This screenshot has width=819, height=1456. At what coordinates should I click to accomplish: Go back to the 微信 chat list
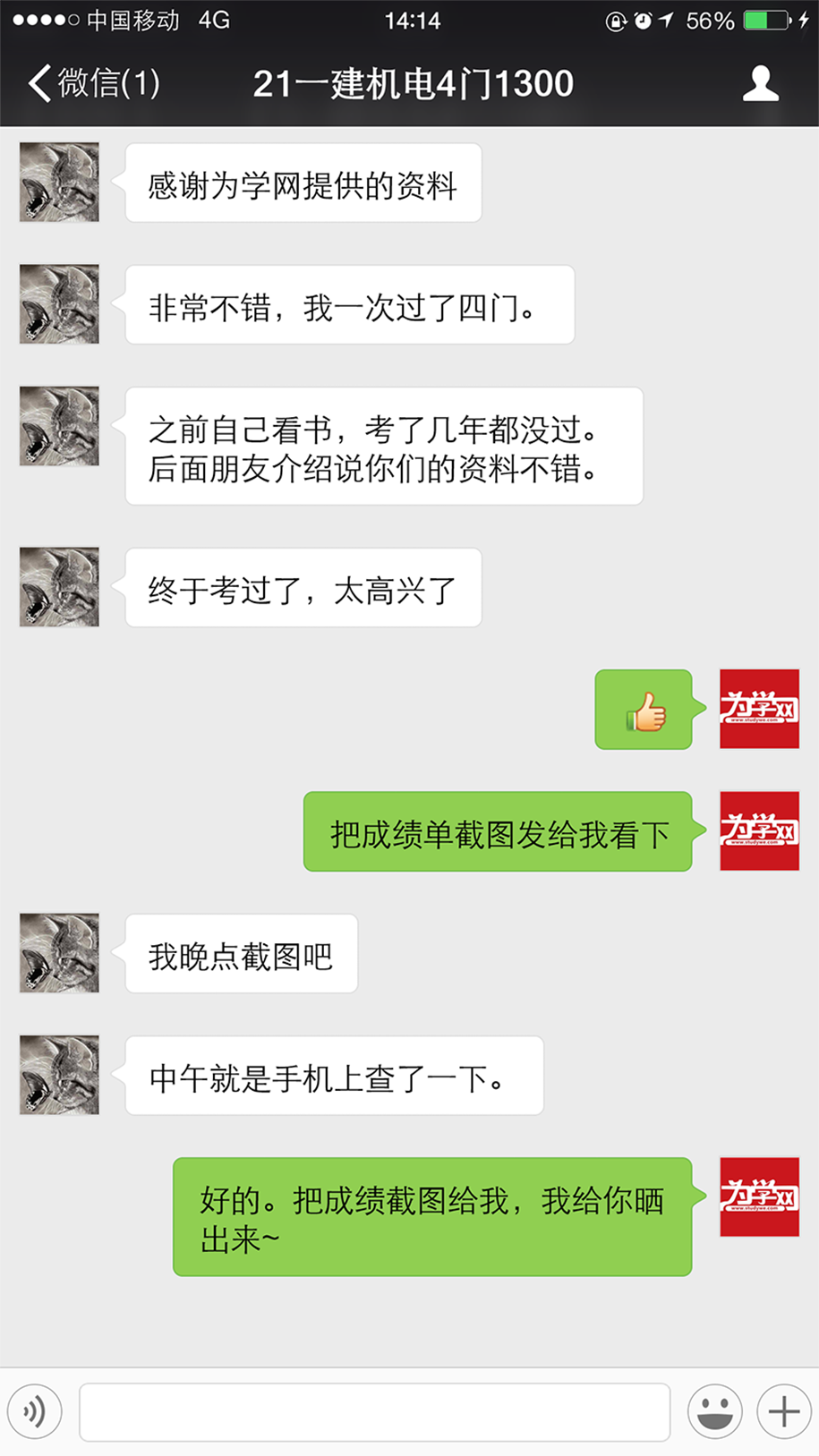[x=93, y=84]
